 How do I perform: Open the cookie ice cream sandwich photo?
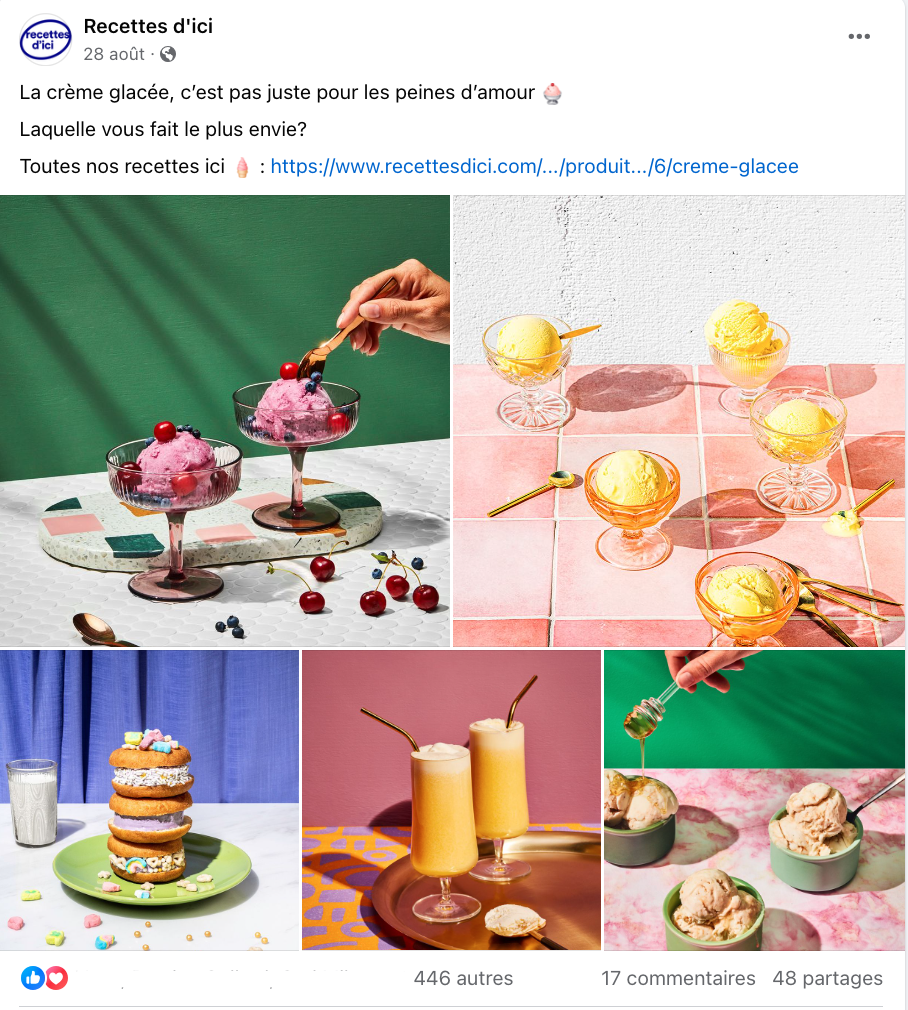click(150, 800)
